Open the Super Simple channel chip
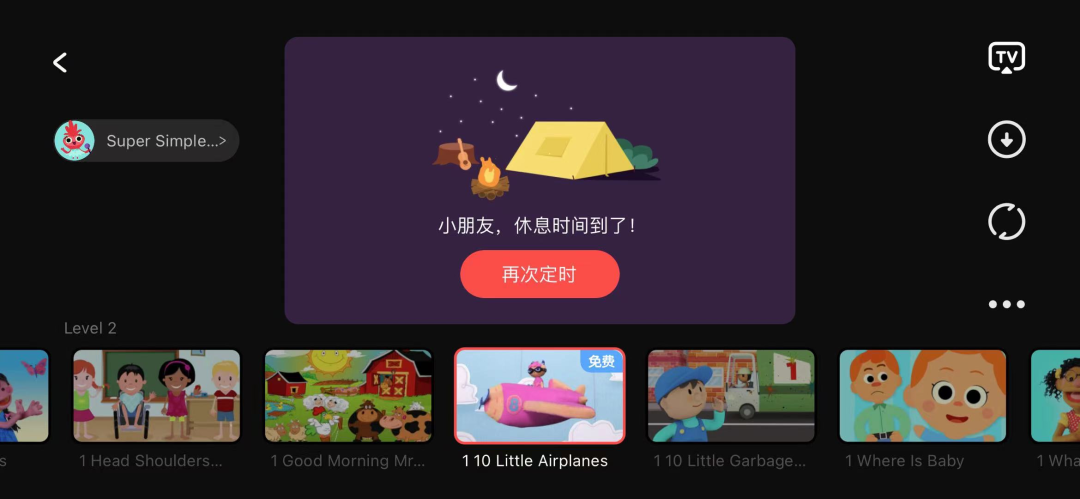 click(x=147, y=141)
